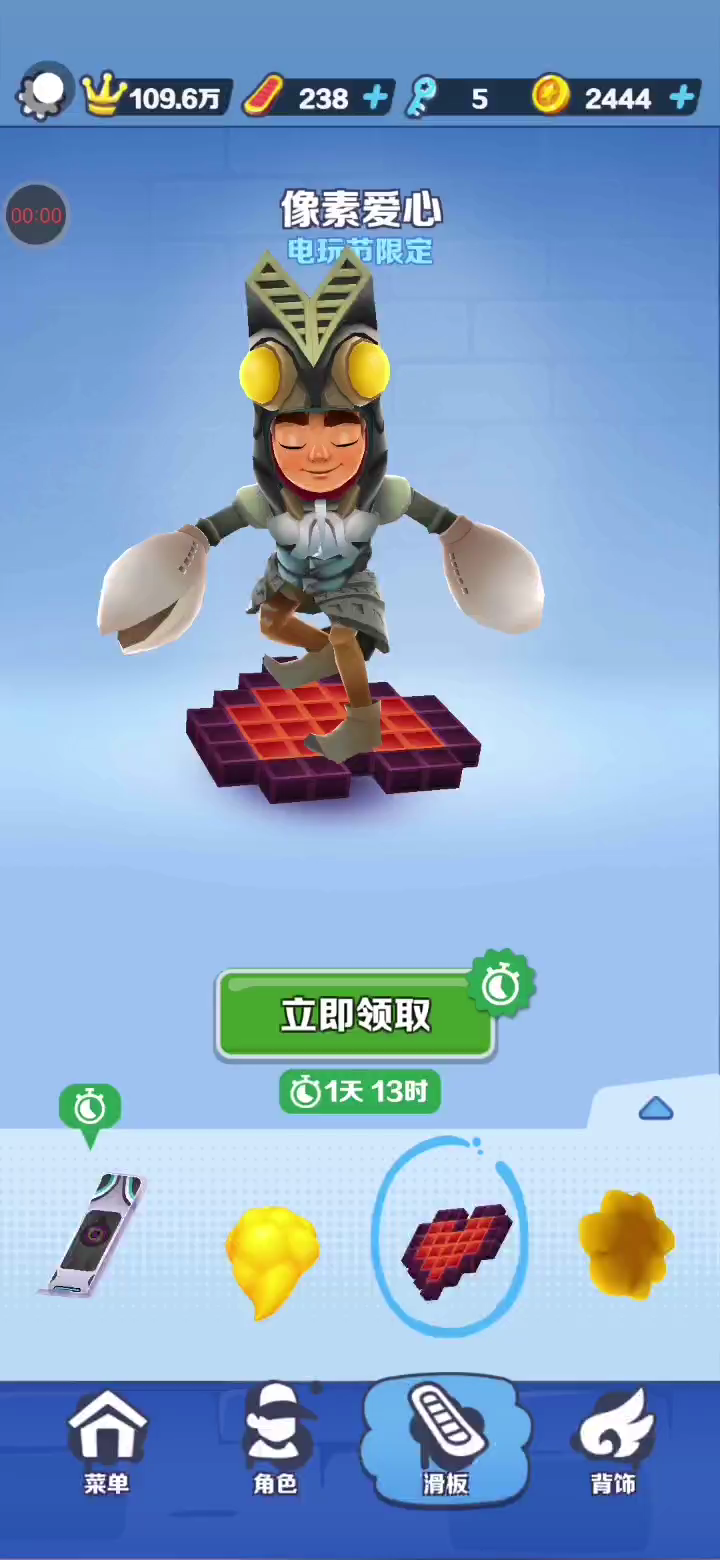Buy more coins with the plus

tap(681, 98)
